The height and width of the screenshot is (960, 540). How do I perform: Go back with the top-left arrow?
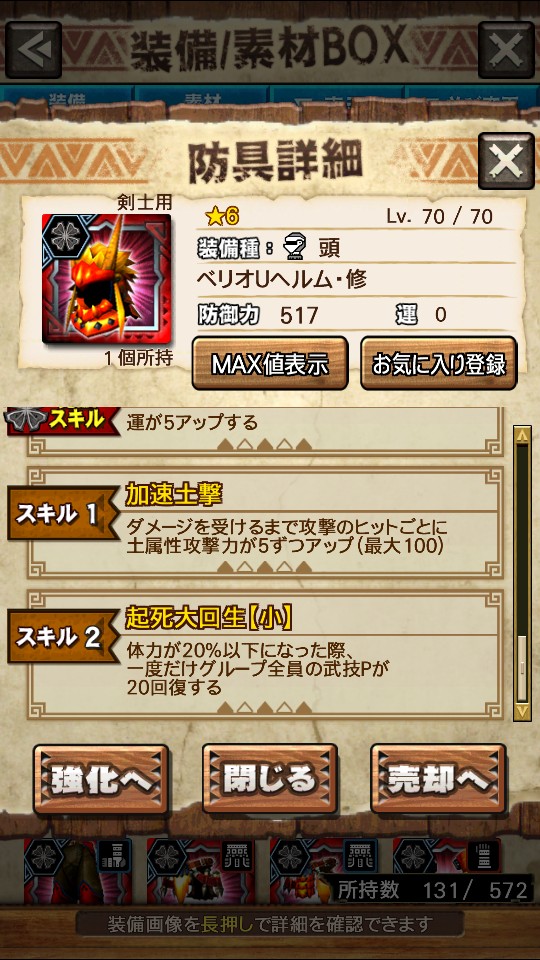click(x=34, y=50)
